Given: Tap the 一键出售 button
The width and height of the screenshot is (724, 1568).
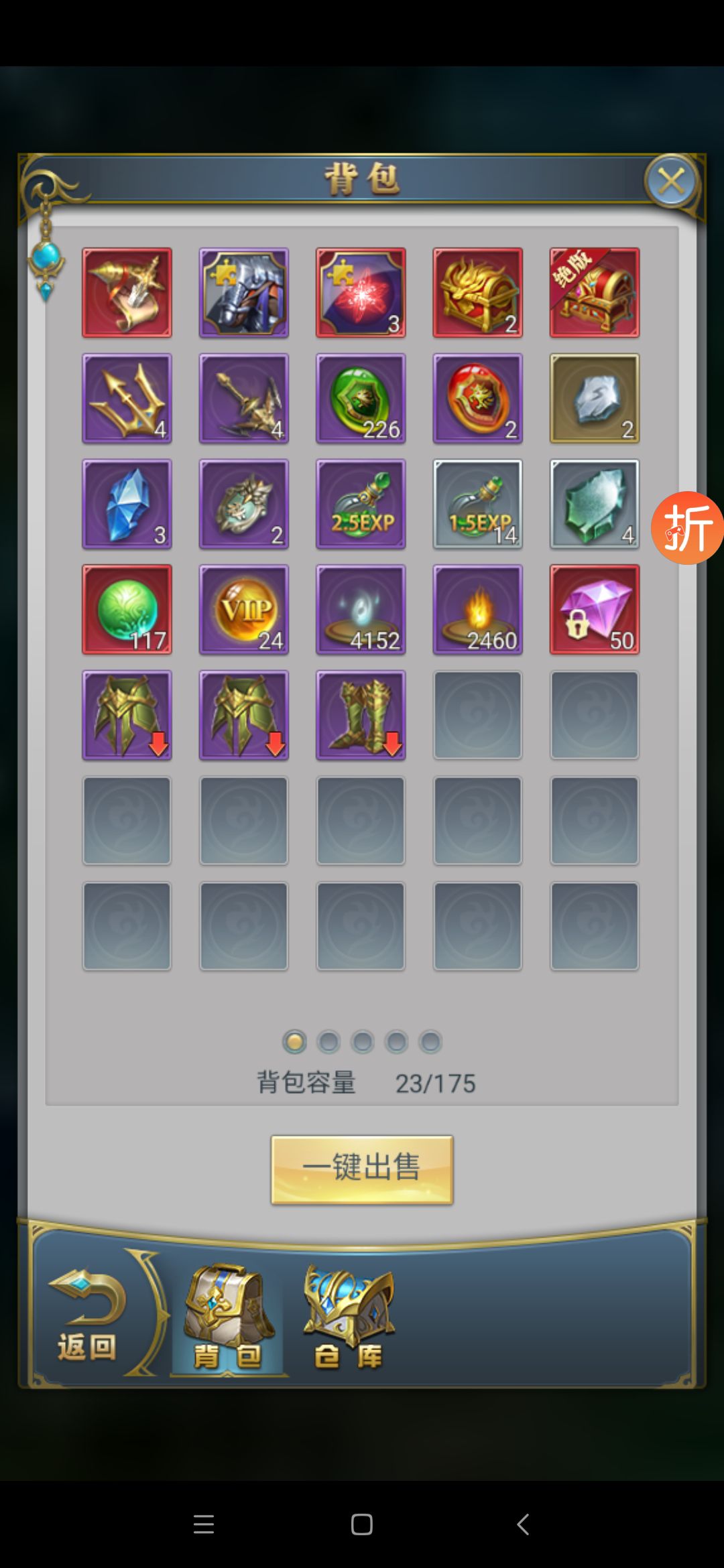Looking at the screenshot, I should click(x=362, y=1169).
